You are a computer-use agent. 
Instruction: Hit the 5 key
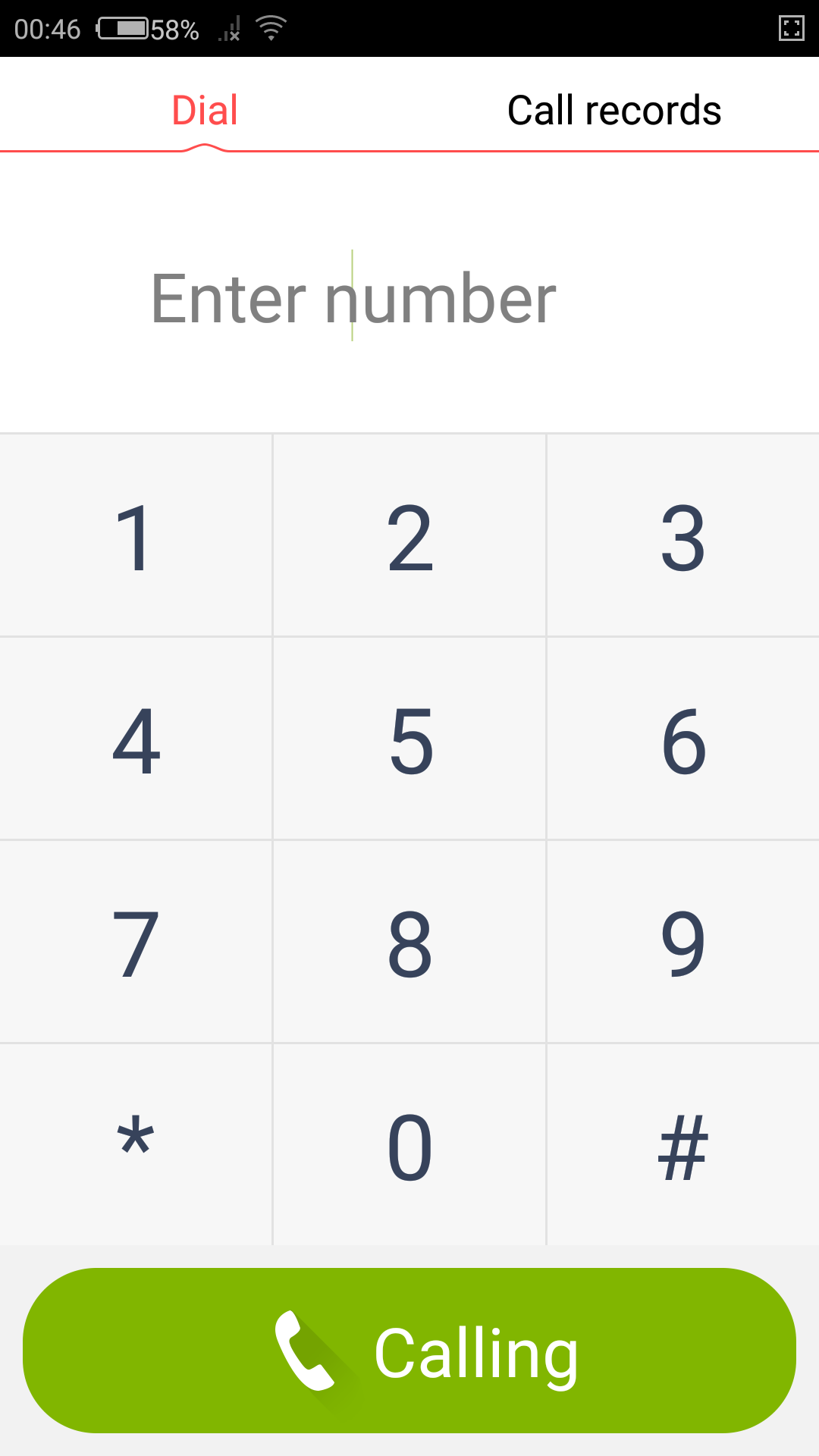point(409,740)
